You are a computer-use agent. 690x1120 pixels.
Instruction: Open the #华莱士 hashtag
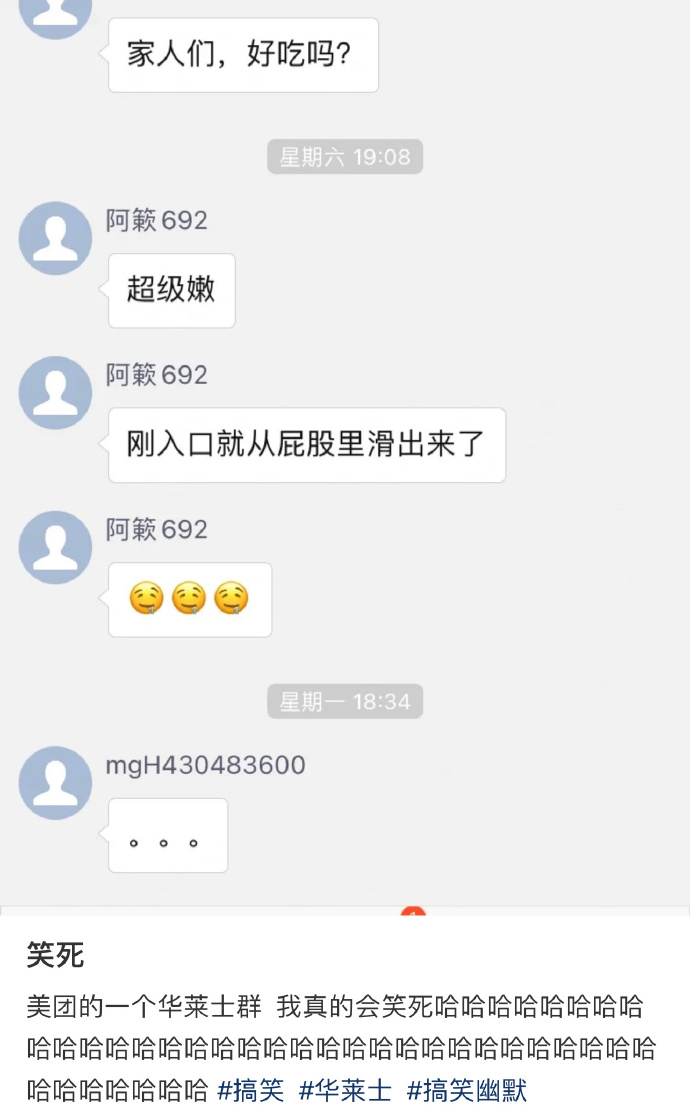(345, 1091)
